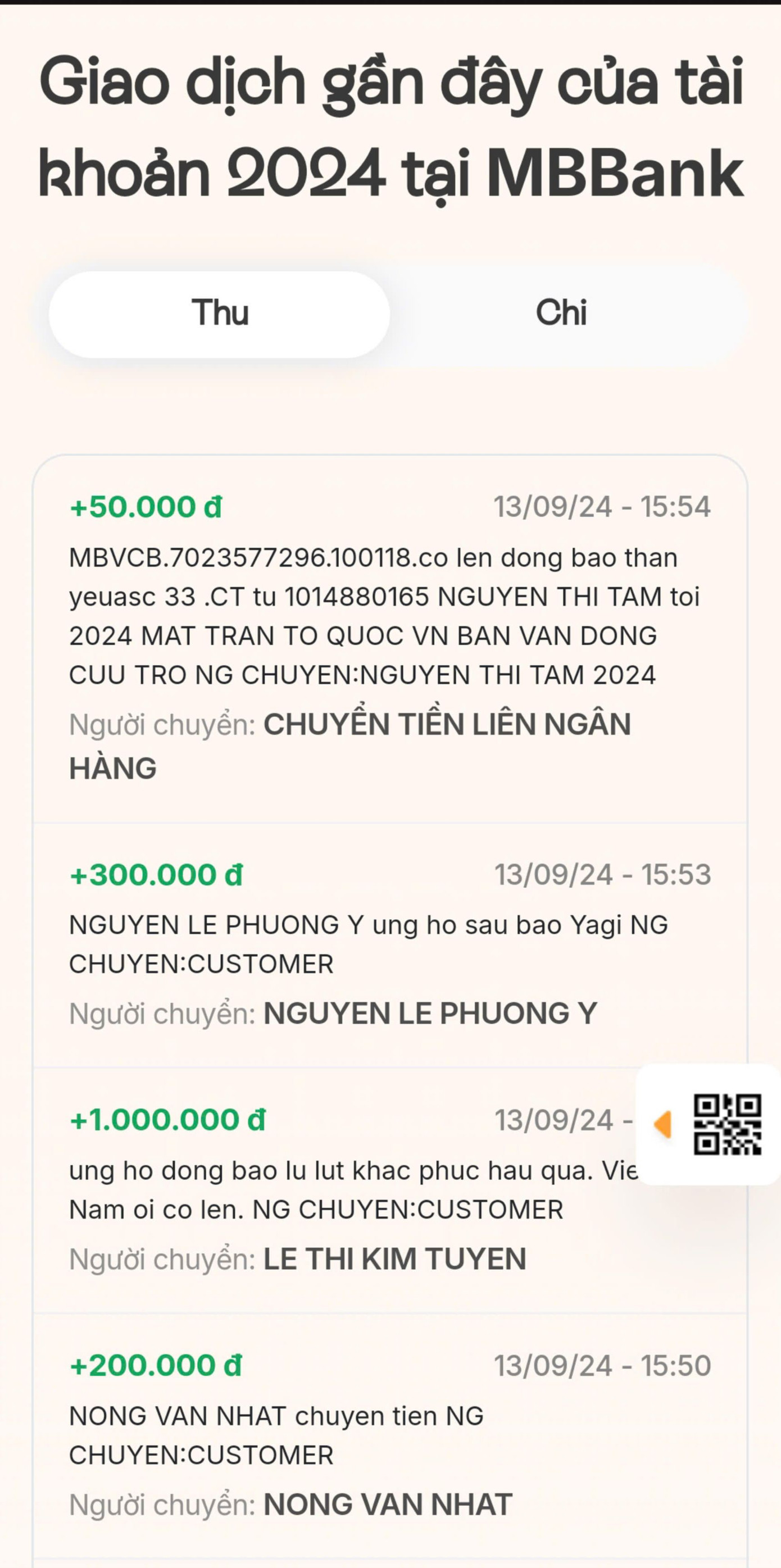Select the timestamp 13/09/24 - 15:54
The height and width of the screenshot is (1568, 781).
coord(603,508)
